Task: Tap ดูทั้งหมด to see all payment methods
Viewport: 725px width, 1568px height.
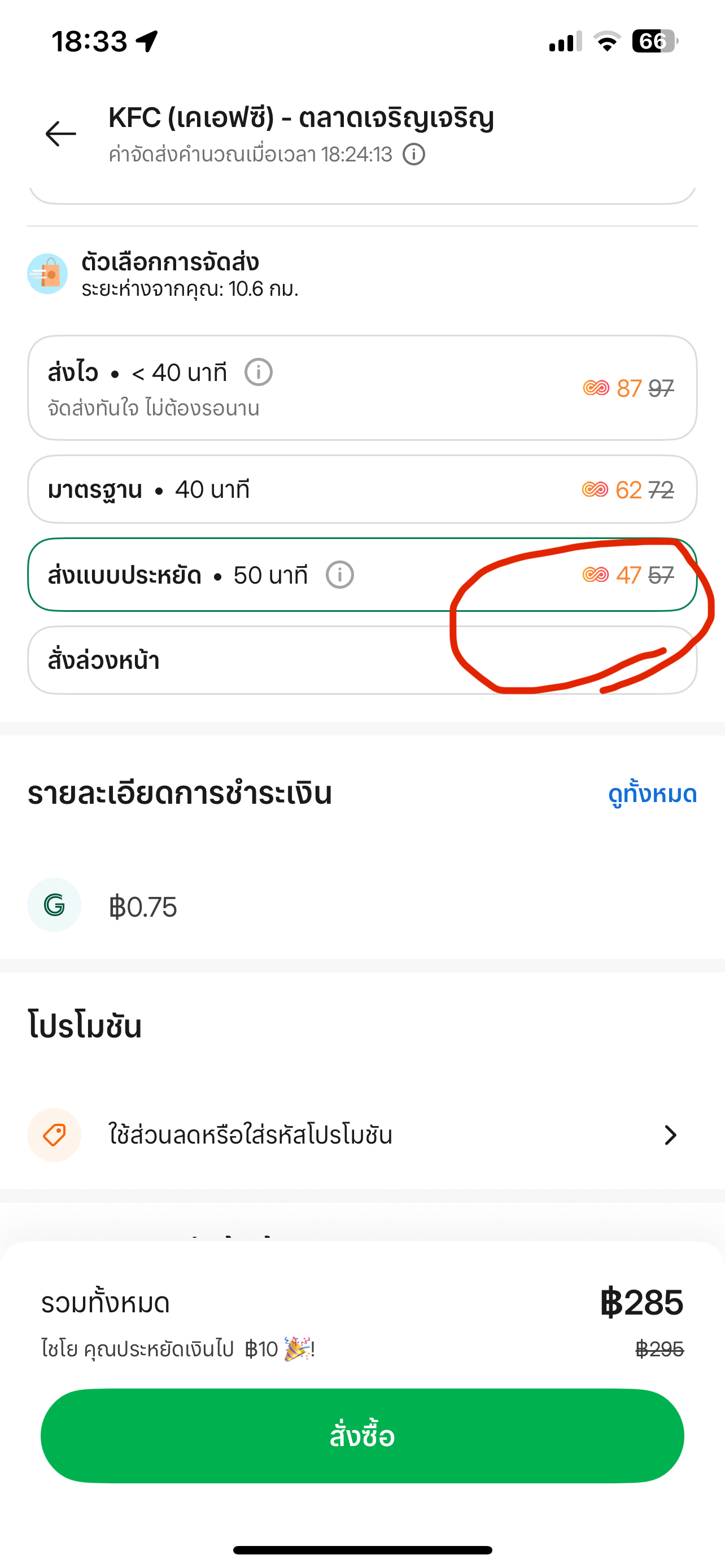Action: coord(652,794)
